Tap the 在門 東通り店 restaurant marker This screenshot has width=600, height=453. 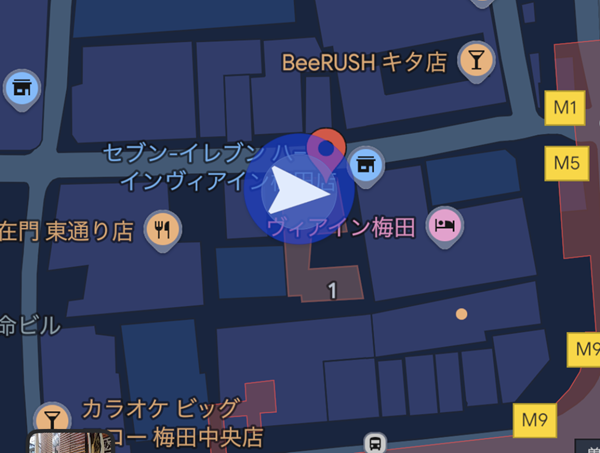tap(160, 230)
